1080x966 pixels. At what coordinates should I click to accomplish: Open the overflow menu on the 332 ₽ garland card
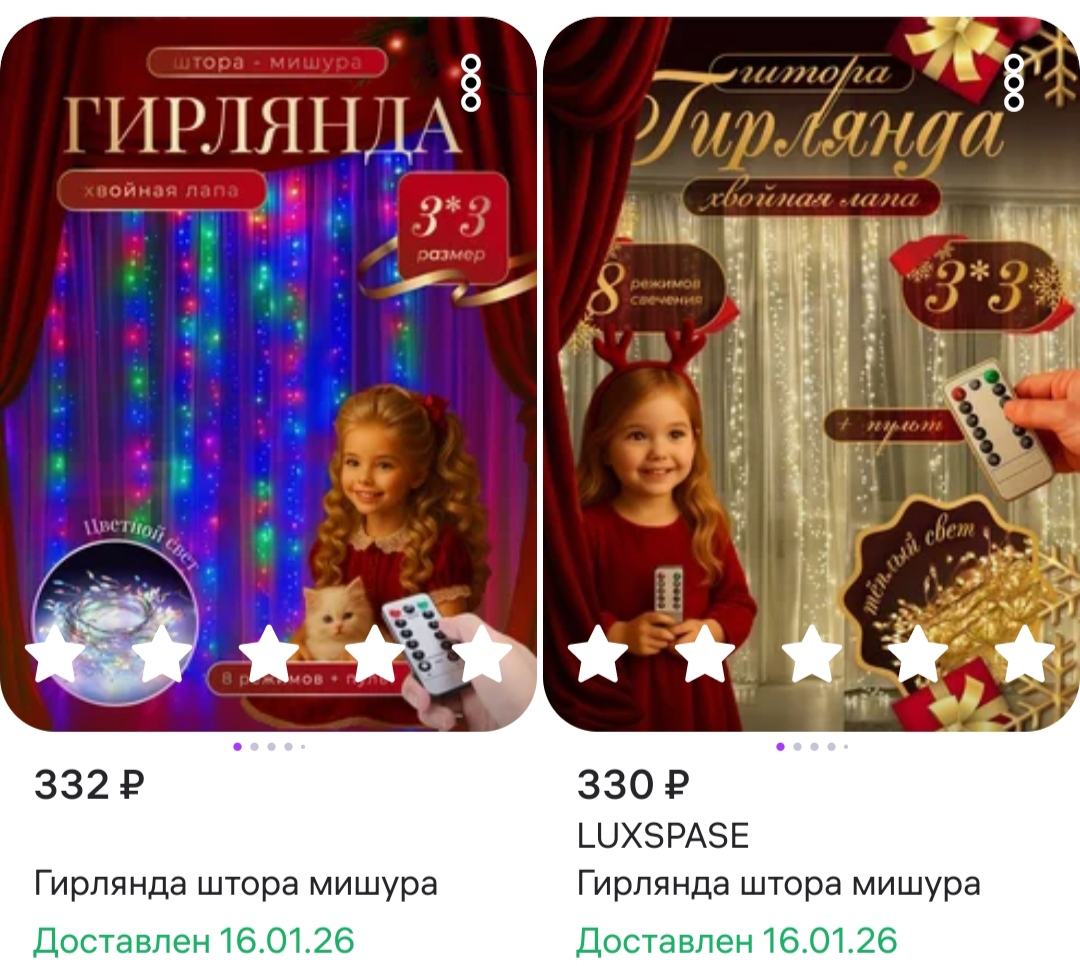[471, 84]
